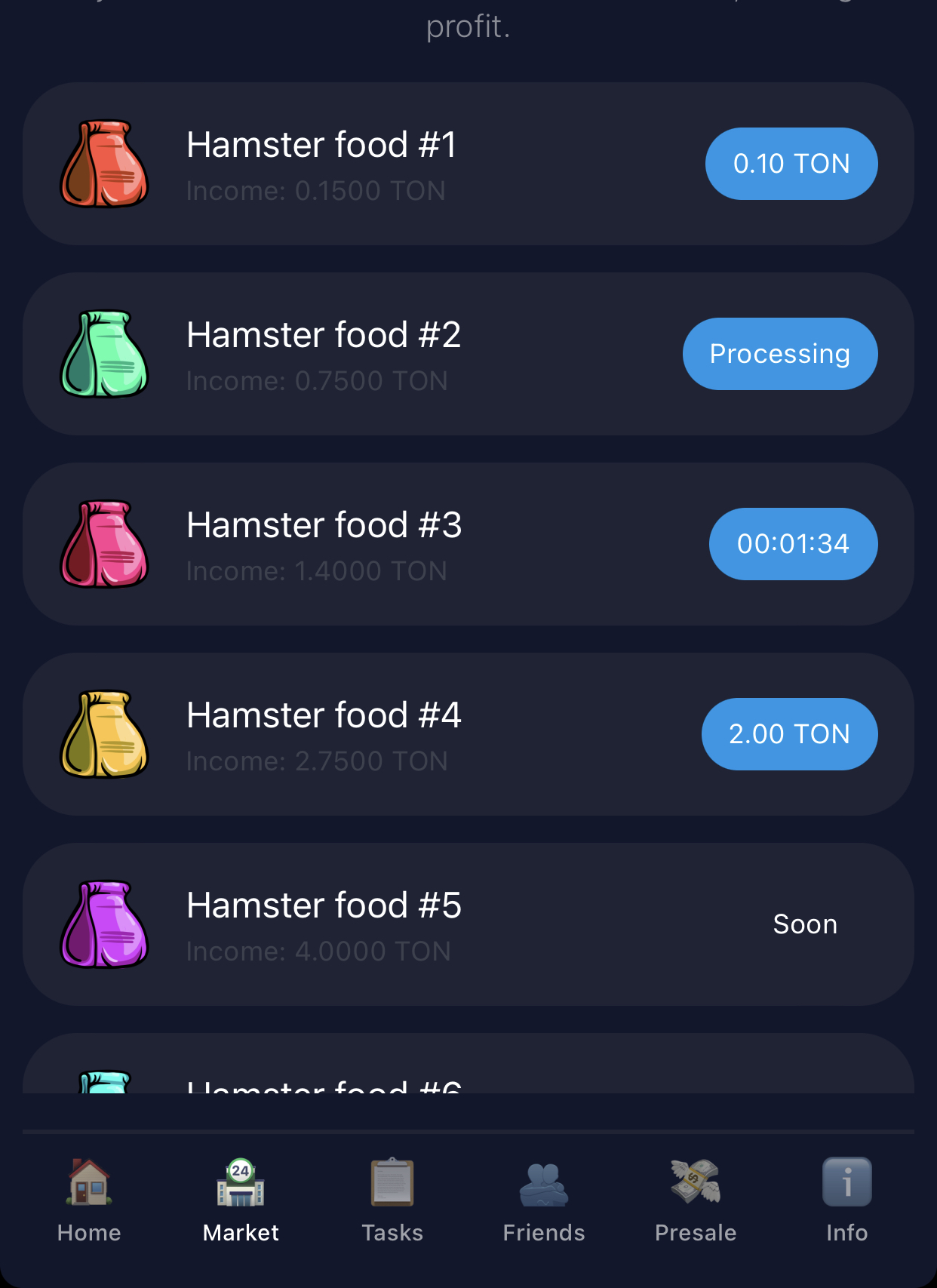Open the Tasks tab
Viewport: 937px width, 1288px height.
coord(392,1201)
